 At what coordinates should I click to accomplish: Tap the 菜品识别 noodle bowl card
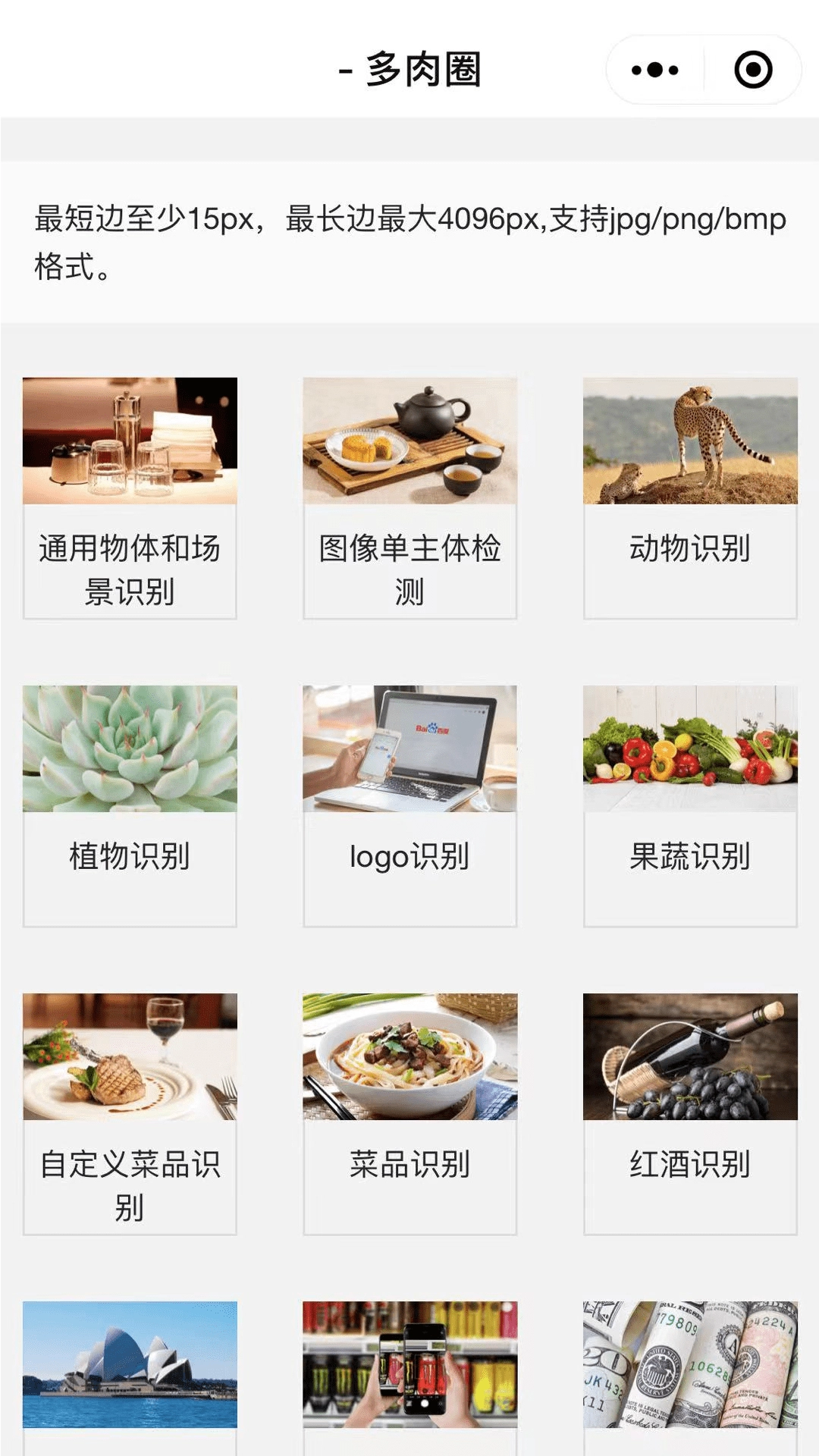(409, 1113)
